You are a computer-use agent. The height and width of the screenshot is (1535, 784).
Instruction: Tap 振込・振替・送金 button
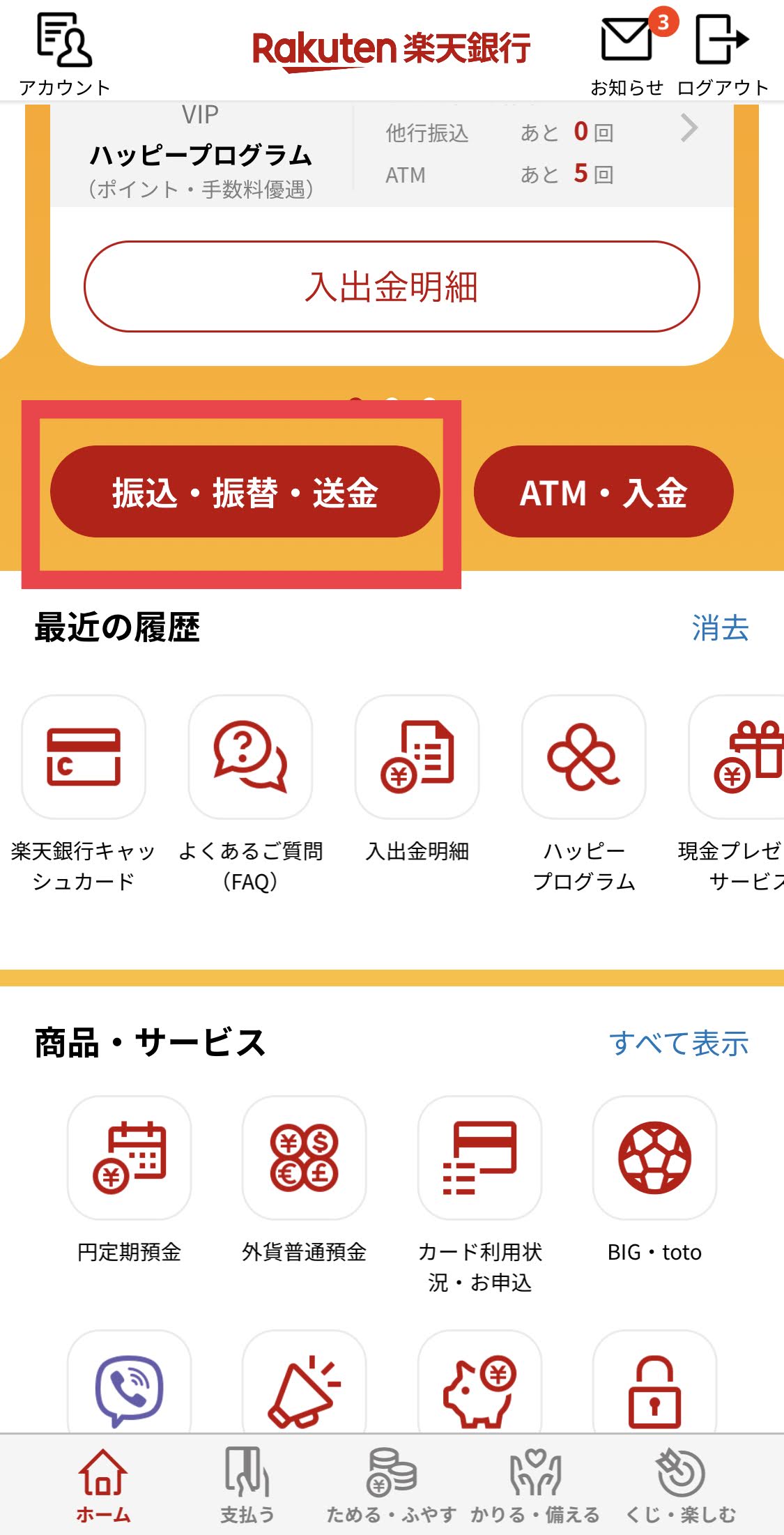point(245,492)
